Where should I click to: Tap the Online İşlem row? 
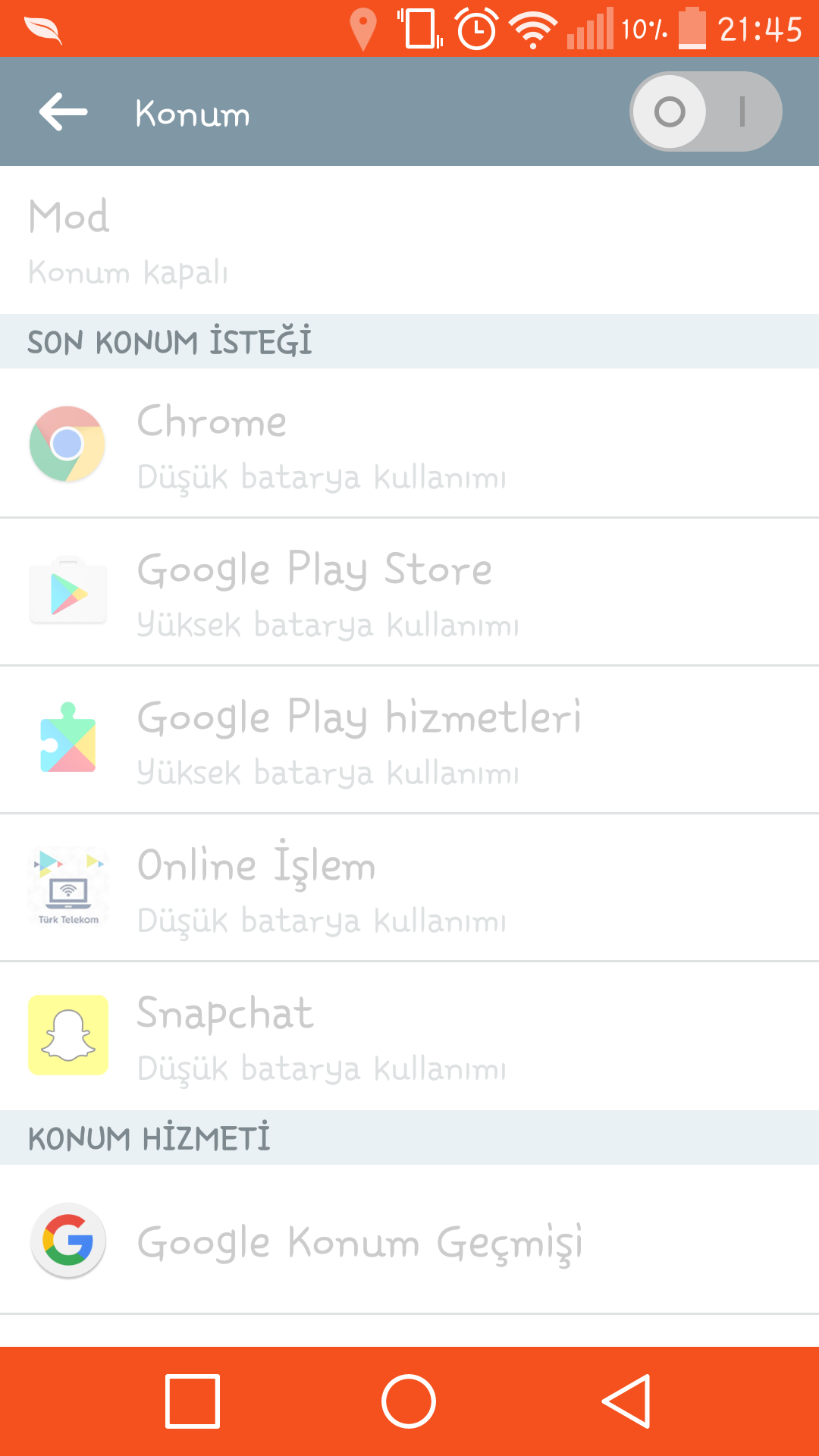click(409, 888)
